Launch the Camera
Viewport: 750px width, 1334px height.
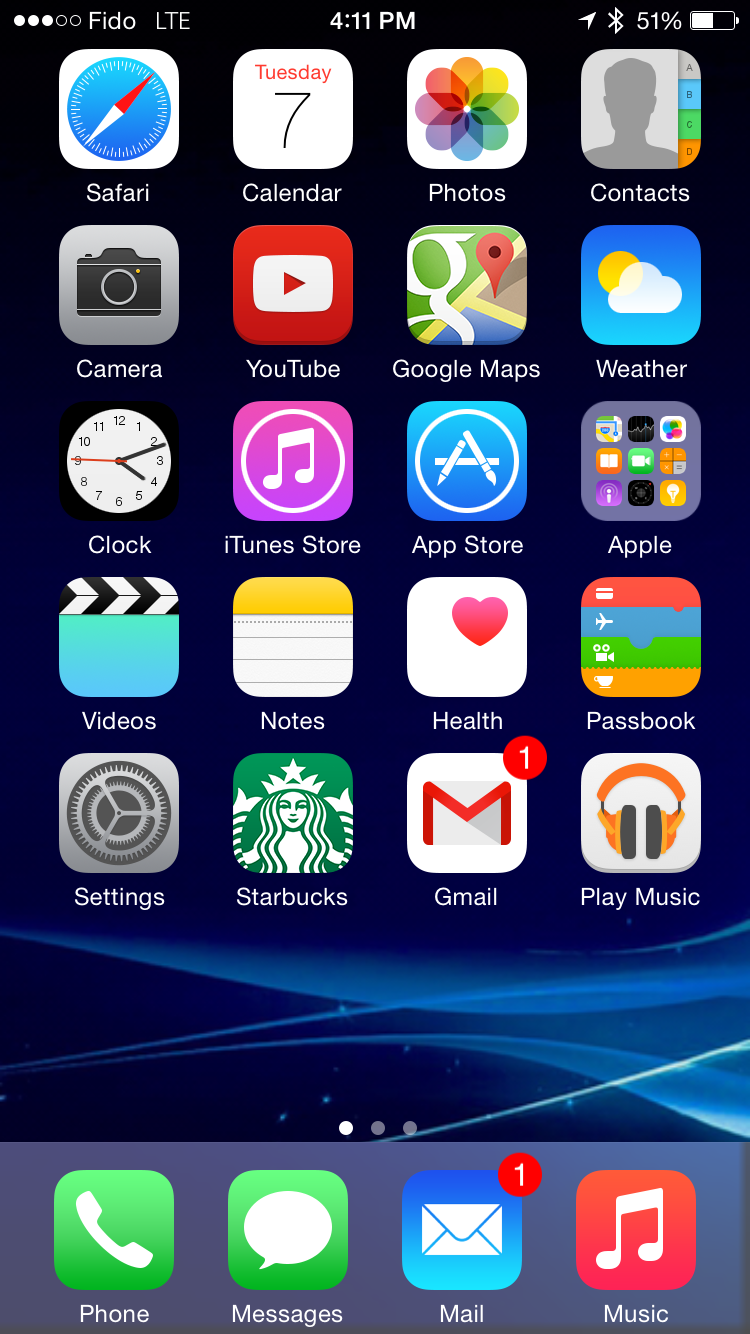(x=119, y=285)
